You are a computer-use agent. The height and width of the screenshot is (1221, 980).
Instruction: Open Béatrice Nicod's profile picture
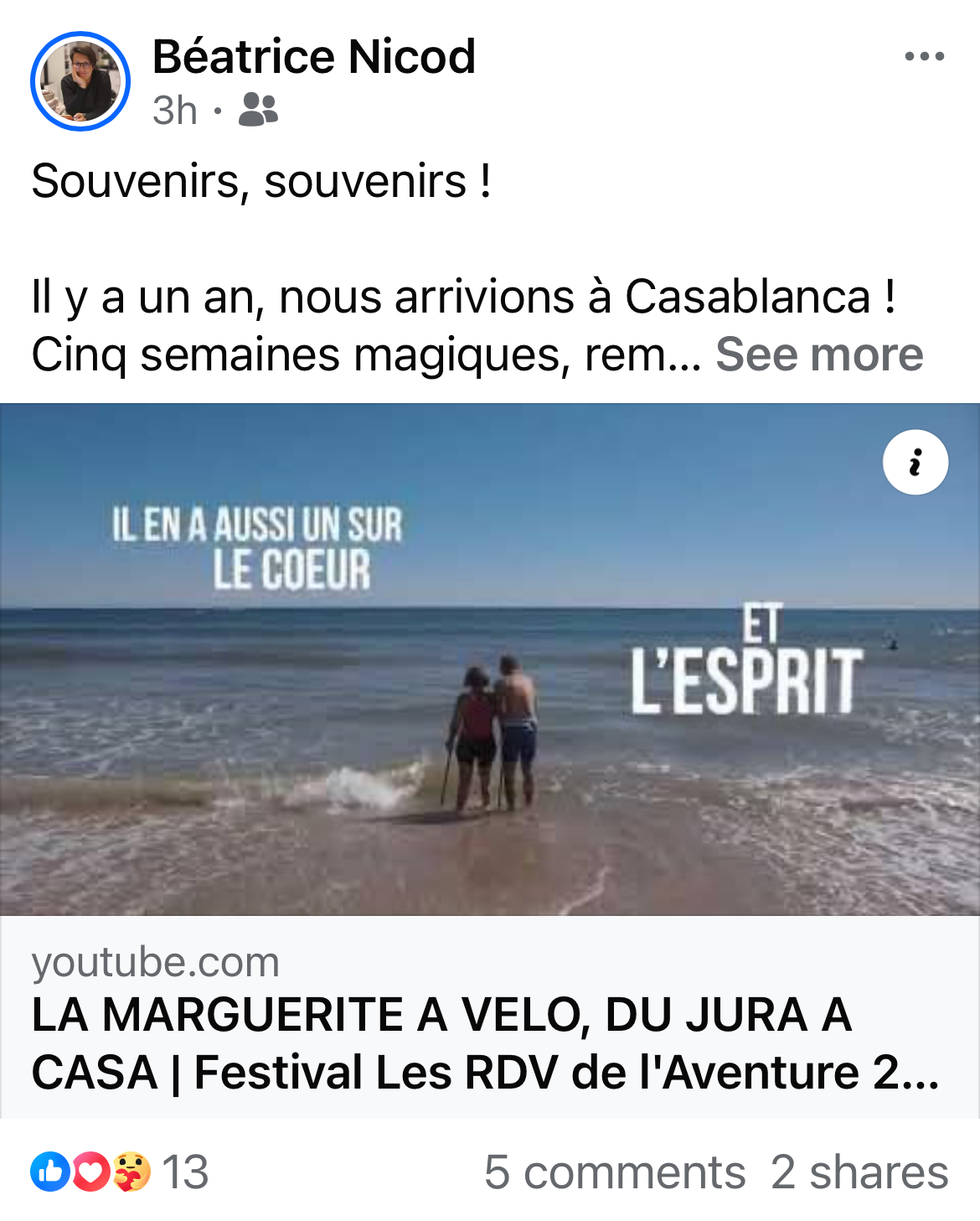[80, 81]
